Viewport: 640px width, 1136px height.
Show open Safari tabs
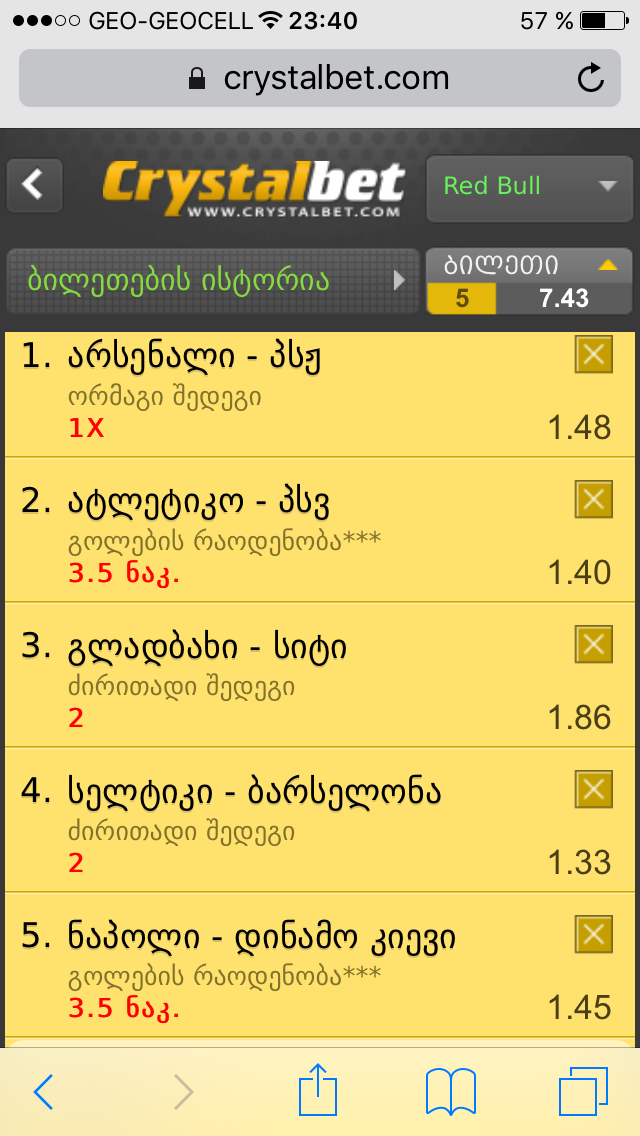tap(583, 1091)
